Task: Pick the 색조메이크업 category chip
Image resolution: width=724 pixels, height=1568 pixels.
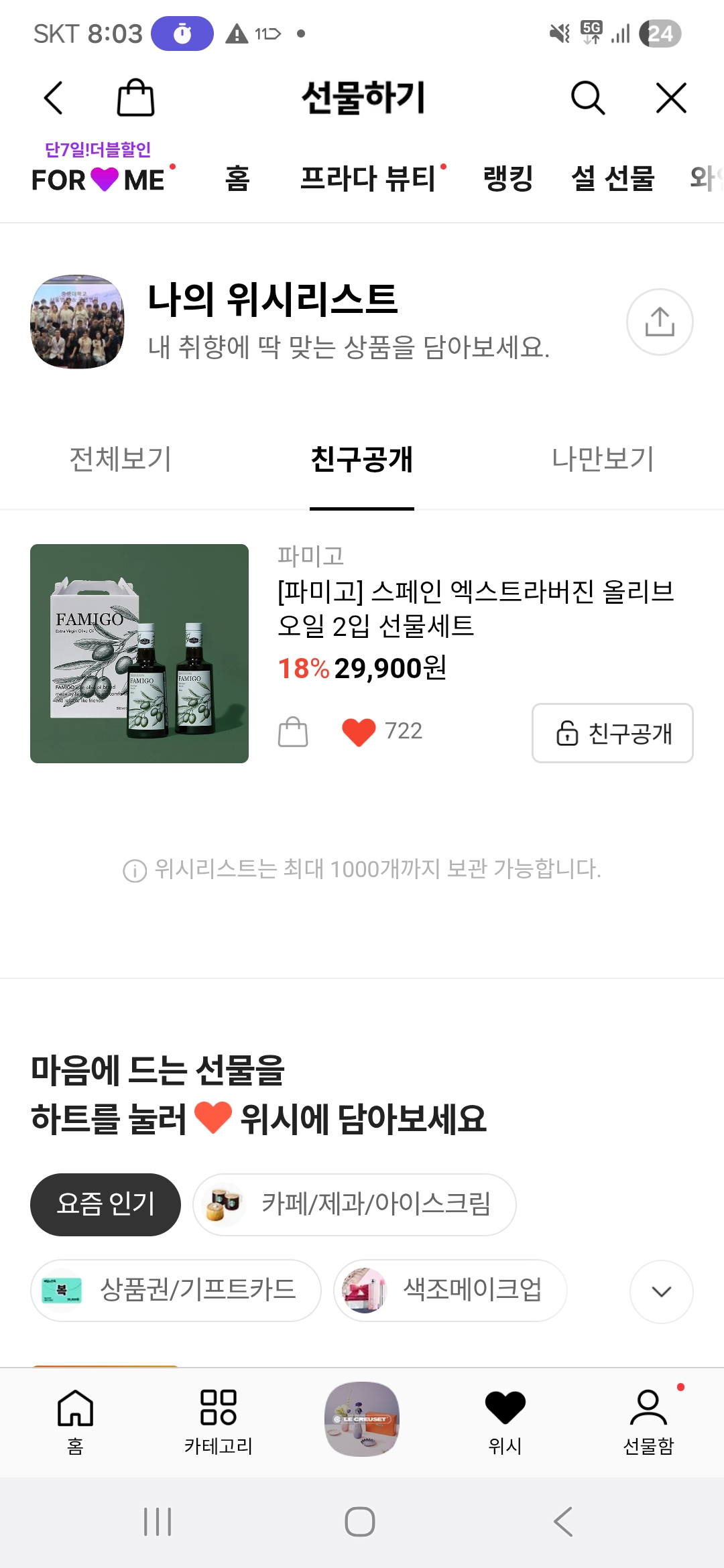Action: click(450, 1291)
